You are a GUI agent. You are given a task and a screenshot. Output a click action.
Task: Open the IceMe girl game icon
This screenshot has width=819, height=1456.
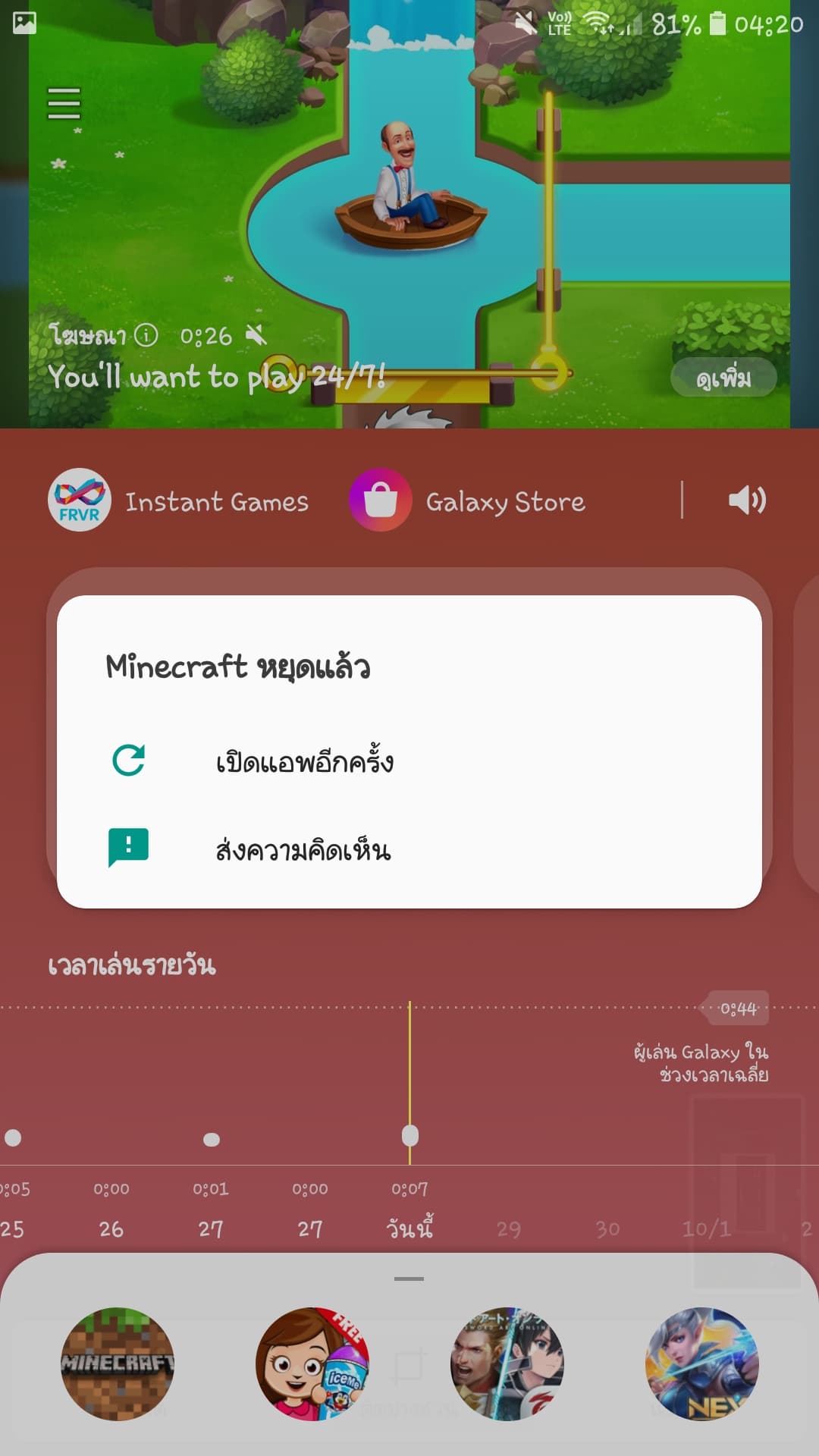312,1363
